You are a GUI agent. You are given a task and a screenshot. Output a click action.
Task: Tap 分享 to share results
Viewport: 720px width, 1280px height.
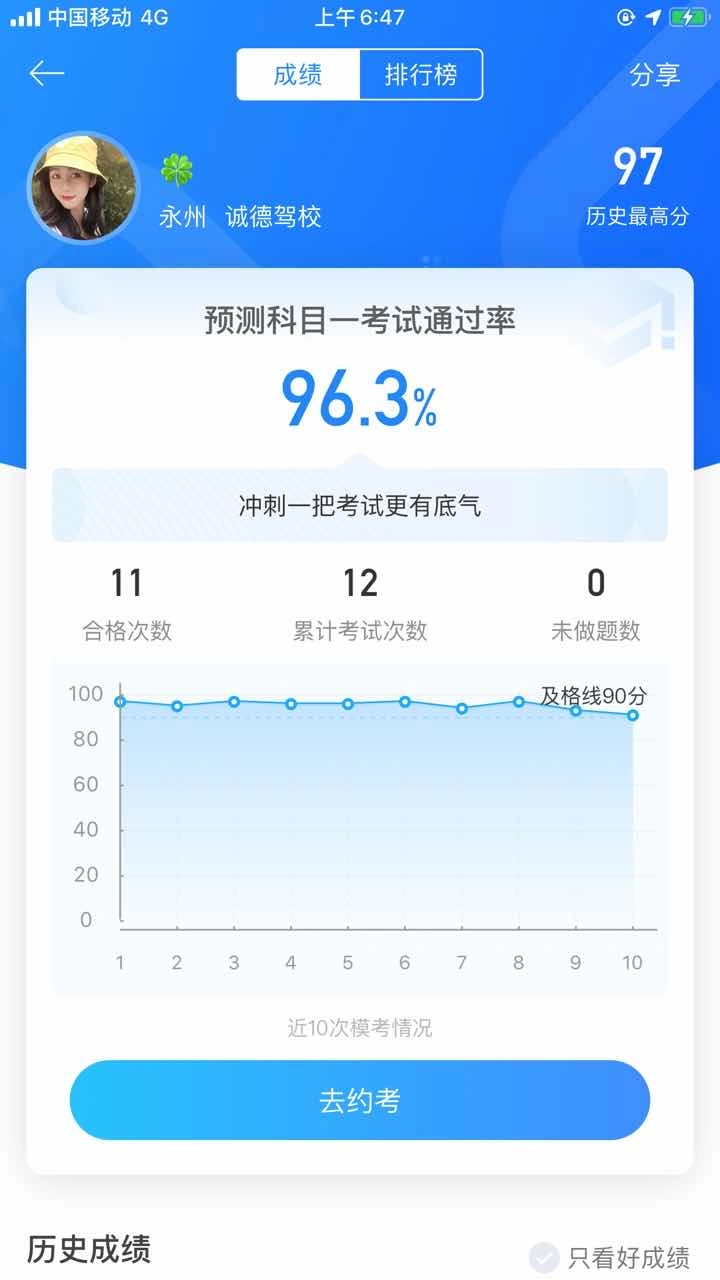pos(655,75)
